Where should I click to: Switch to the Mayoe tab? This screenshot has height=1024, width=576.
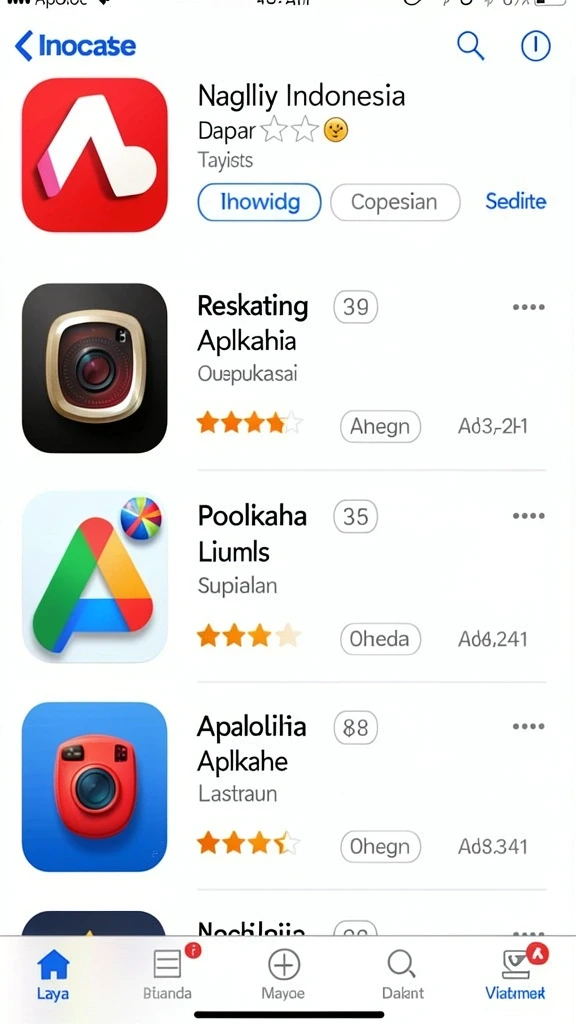point(283,974)
